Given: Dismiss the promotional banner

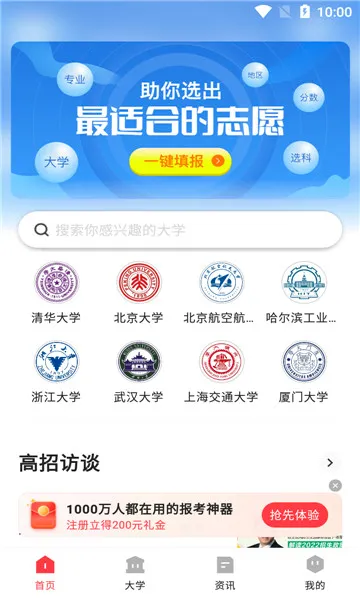Looking at the screenshot, I should coord(335,486).
